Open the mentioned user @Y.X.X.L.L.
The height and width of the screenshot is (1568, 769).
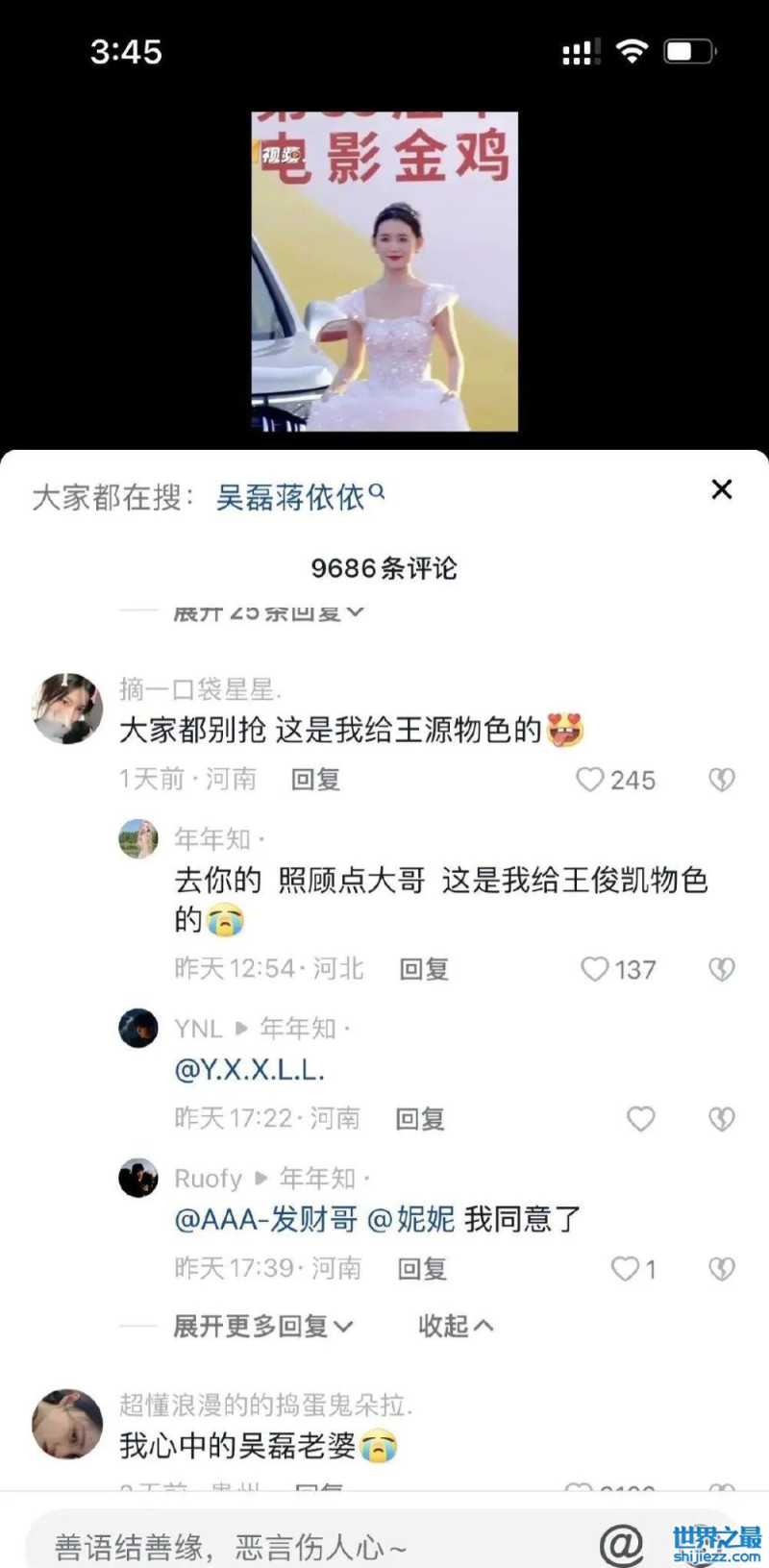coord(250,1070)
